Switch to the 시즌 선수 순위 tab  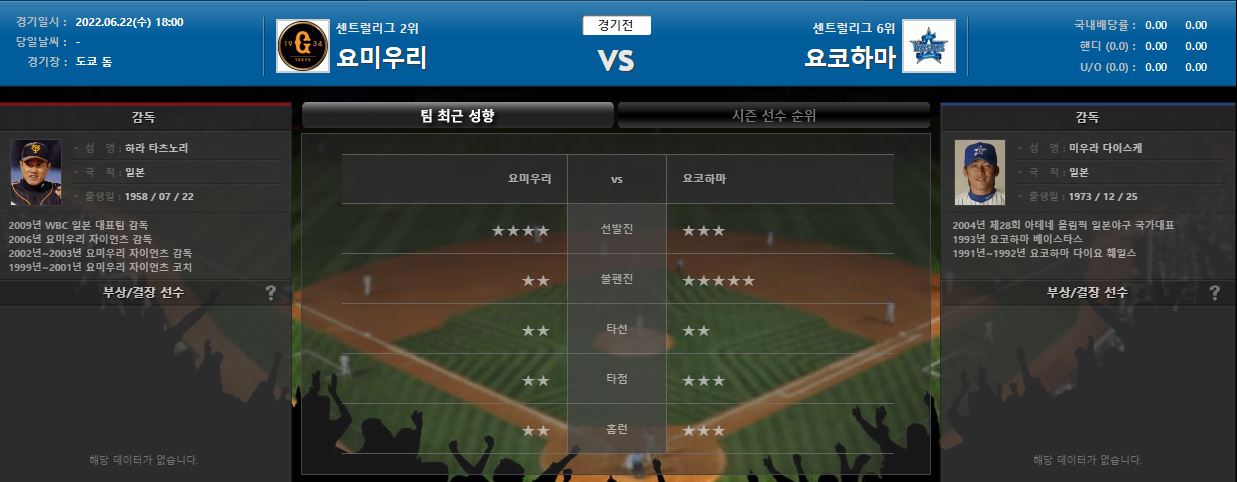coord(774,115)
